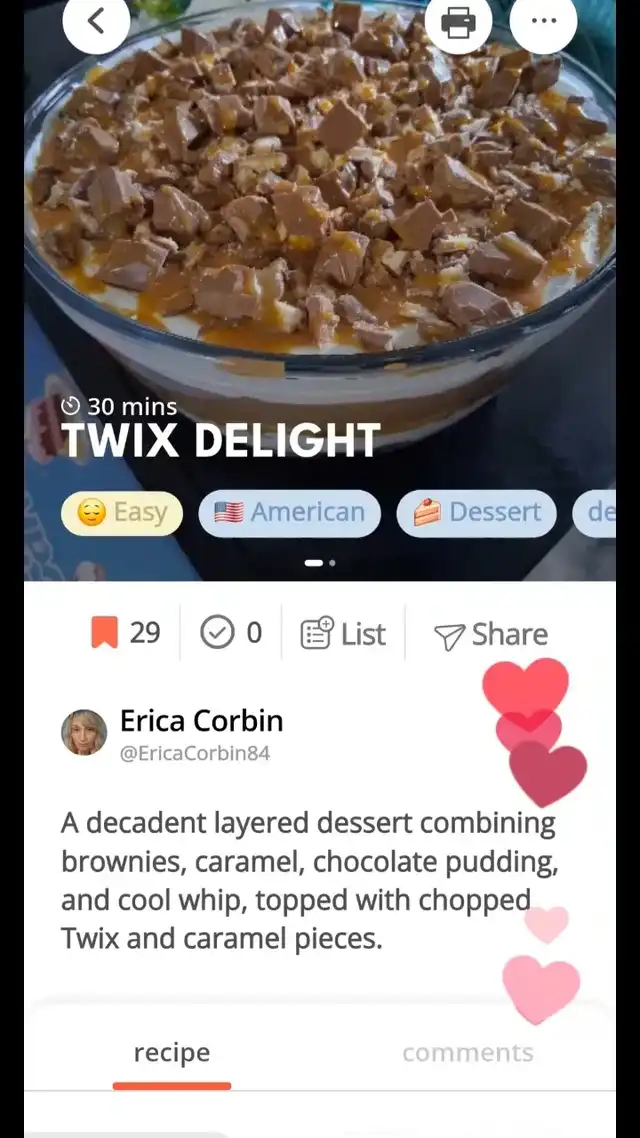Print this Twix Delight recipe
This screenshot has height=1138, width=640.
[x=458, y=22]
